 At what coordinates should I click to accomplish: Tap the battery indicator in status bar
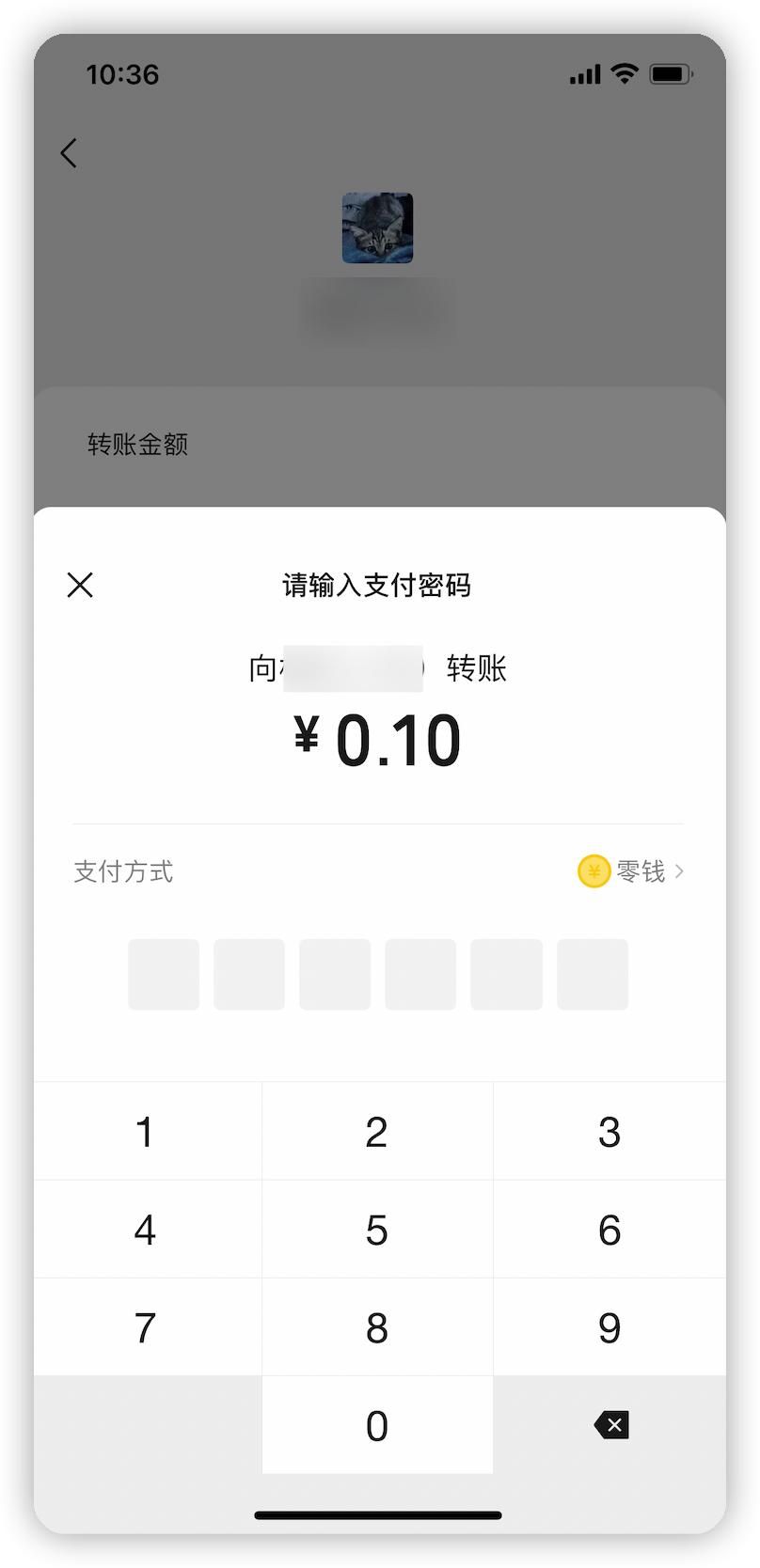[x=670, y=73]
